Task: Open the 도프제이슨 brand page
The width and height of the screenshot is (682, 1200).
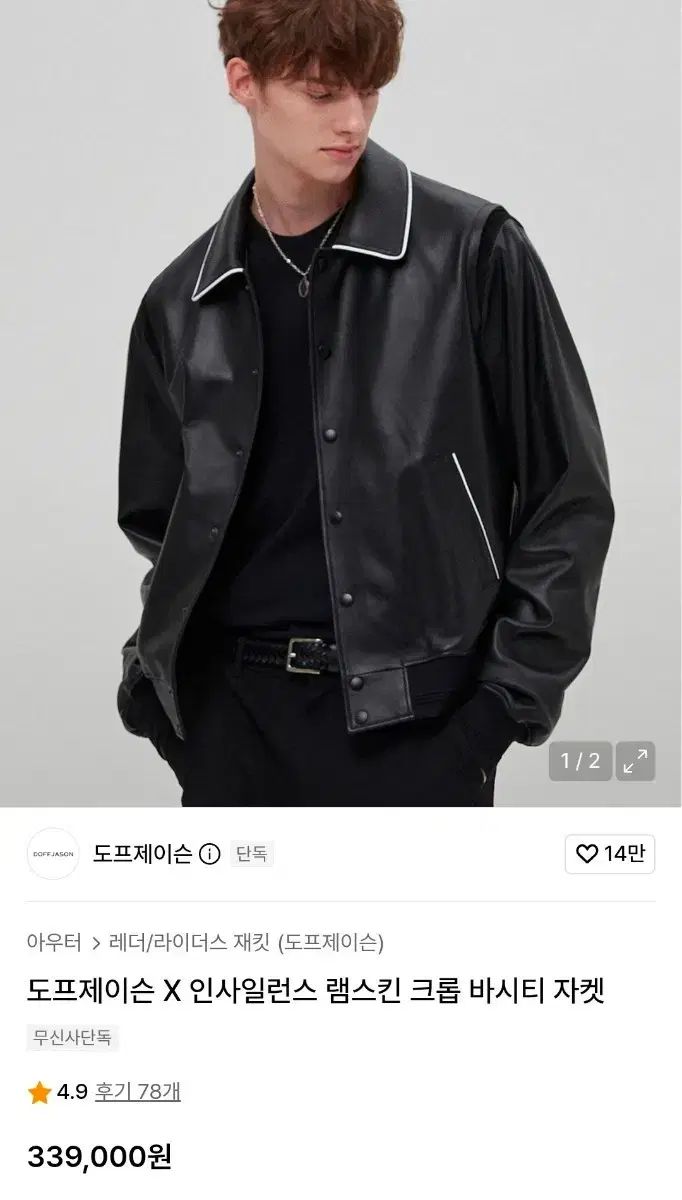Action: pos(142,854)
